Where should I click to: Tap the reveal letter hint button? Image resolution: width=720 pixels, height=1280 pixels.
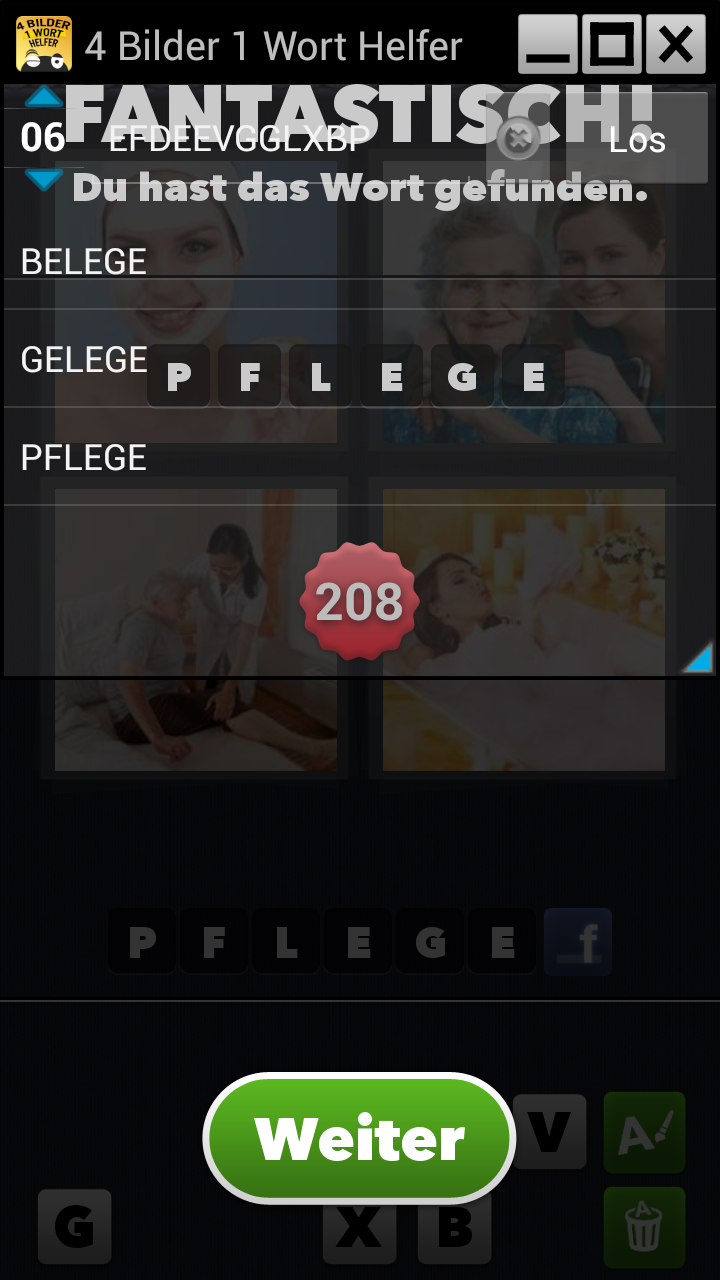point(644,1132)
